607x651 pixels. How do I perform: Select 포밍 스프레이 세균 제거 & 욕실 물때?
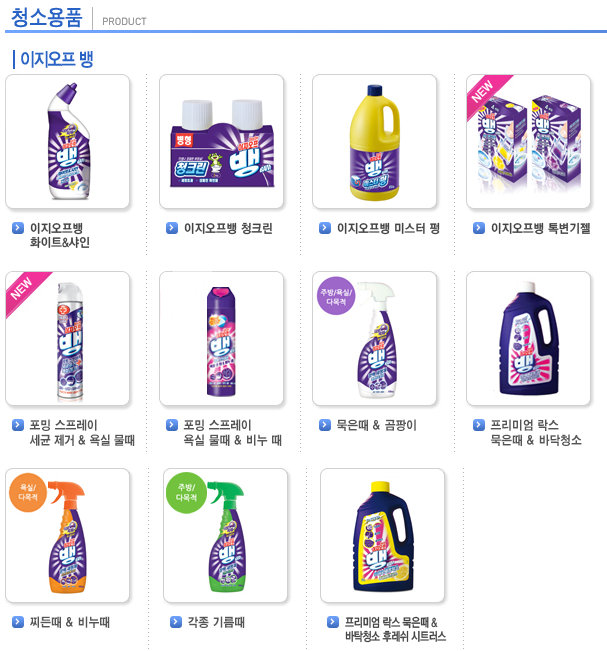(67, 338)
